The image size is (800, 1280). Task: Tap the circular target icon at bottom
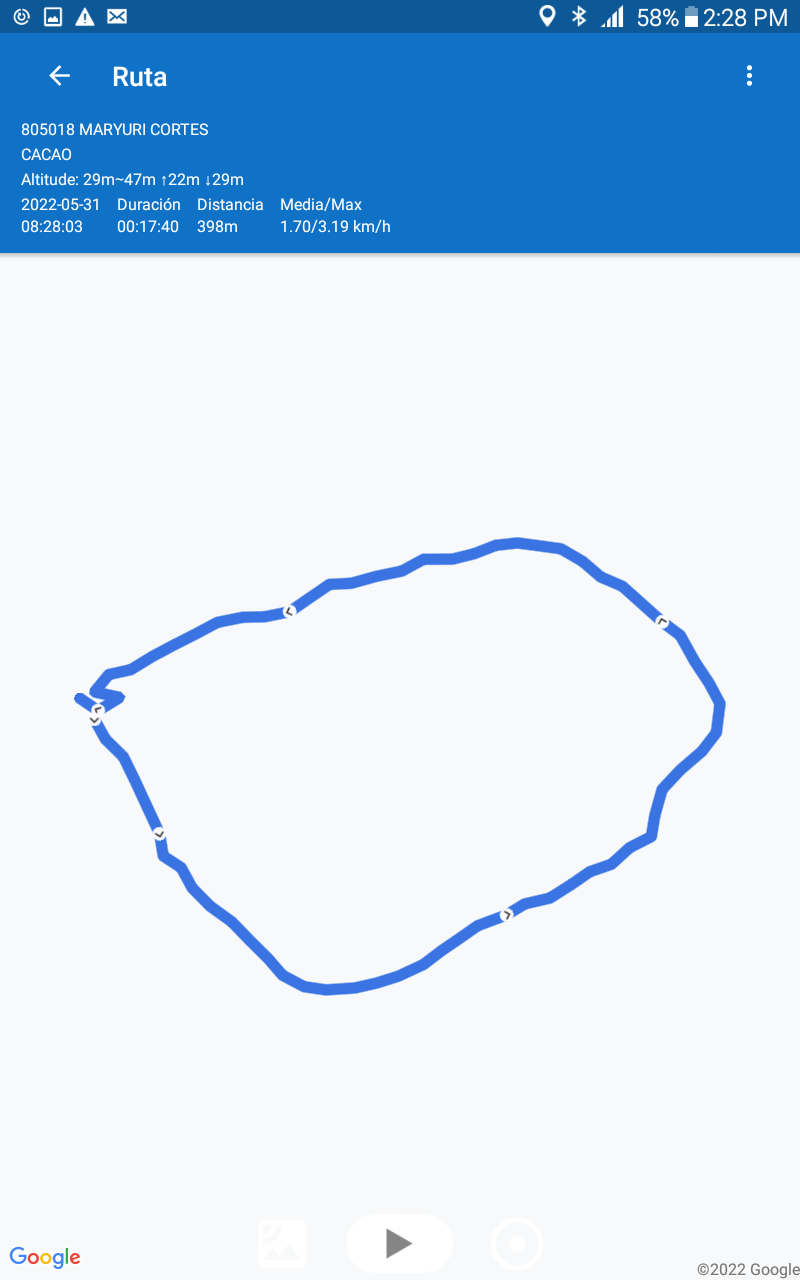[517, 1244]
